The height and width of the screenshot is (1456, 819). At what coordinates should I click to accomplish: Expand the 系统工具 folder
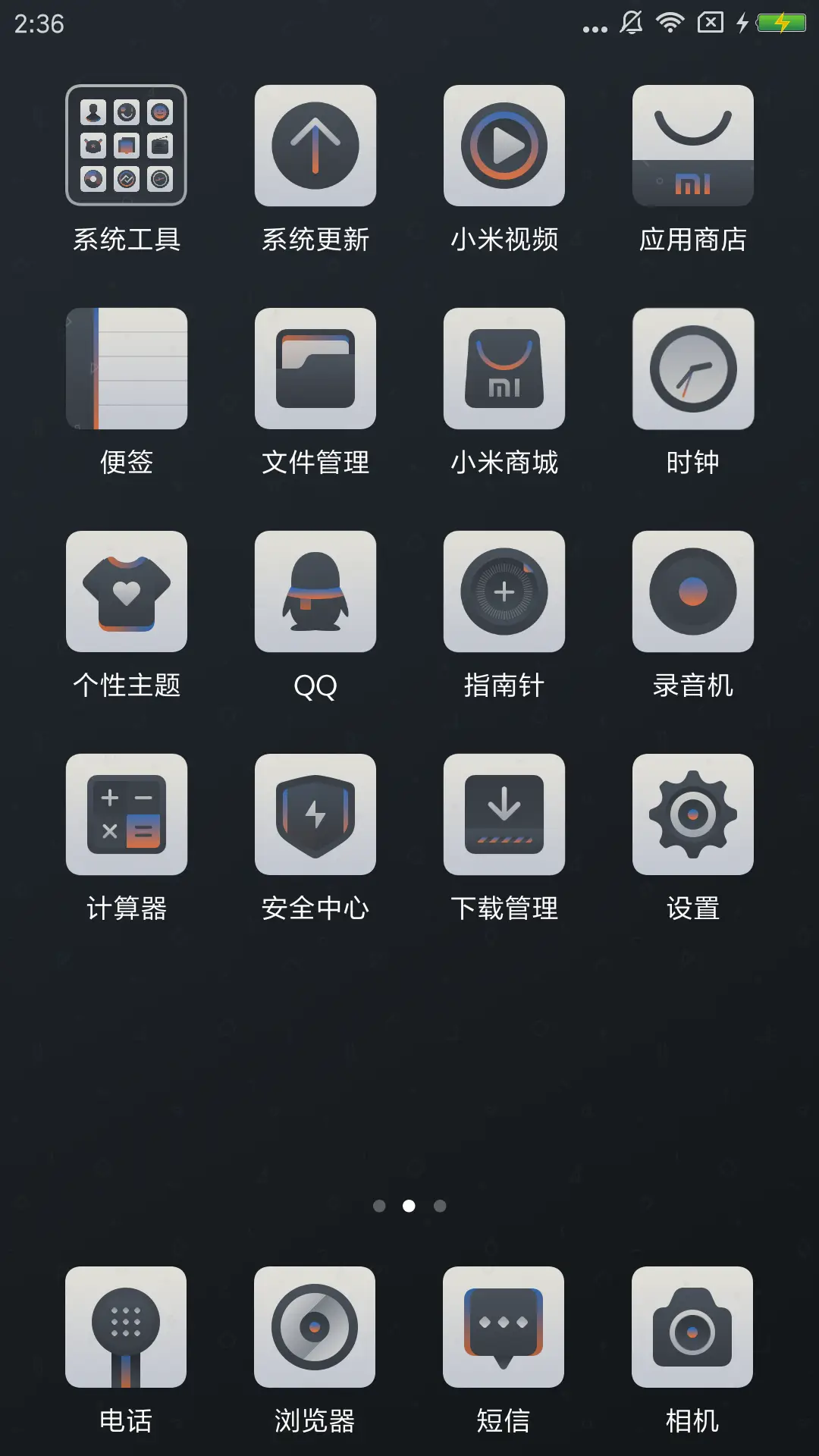[126, 146]
